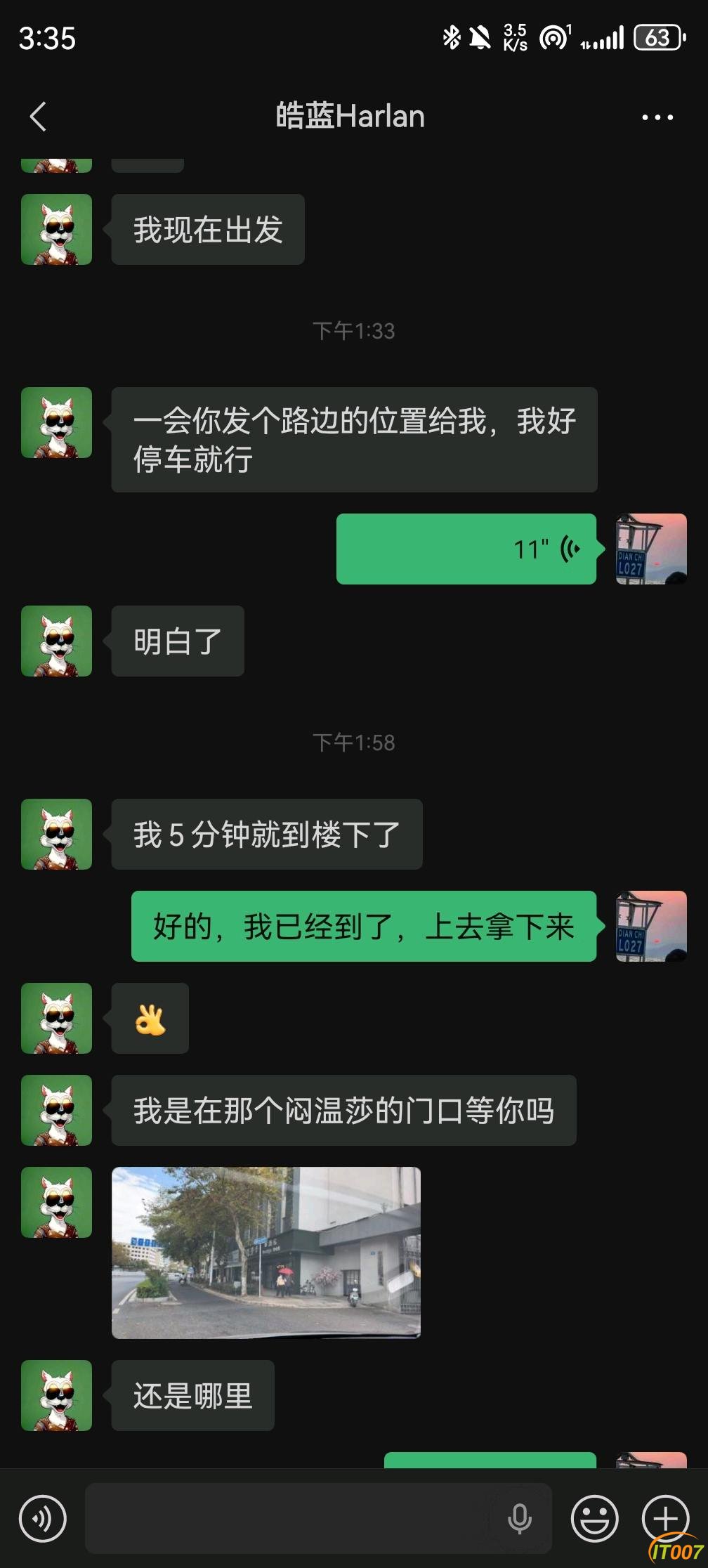Tap the microphone icon in input box
Viewport: 708px width, 1568px height.
520,1519
